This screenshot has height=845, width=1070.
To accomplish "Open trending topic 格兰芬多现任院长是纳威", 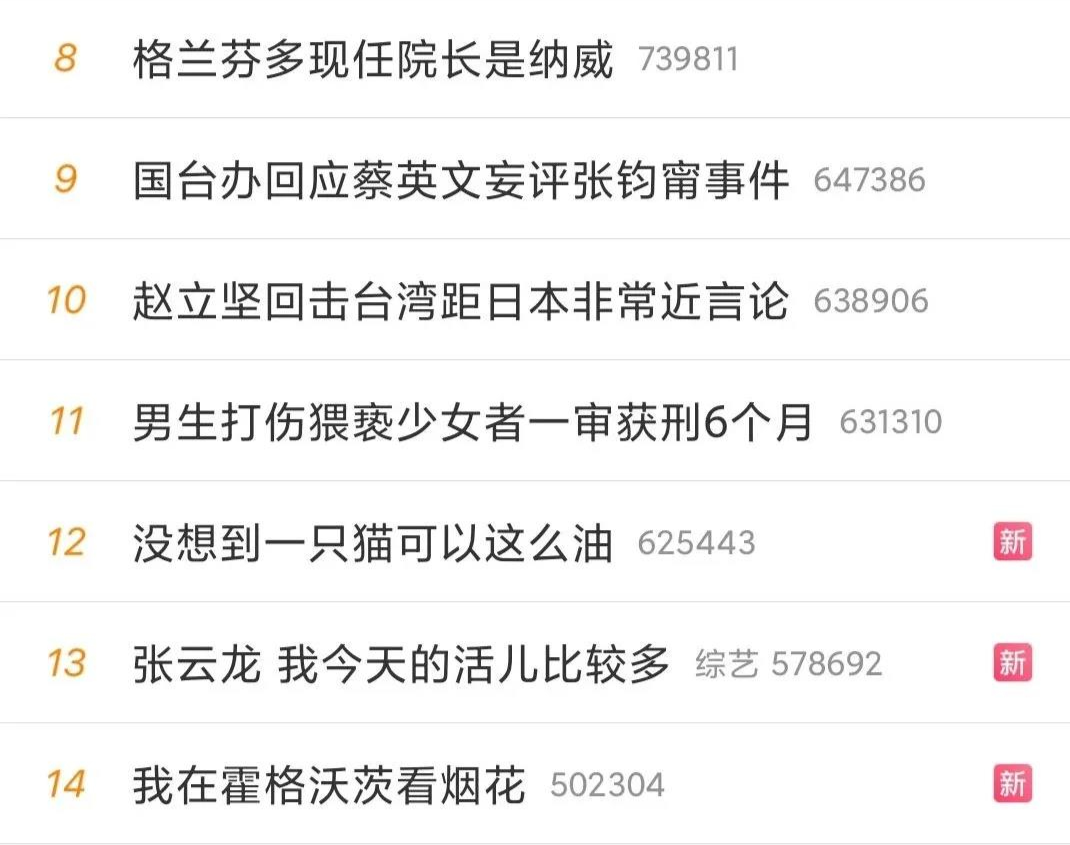I will (x=372, y=60).
